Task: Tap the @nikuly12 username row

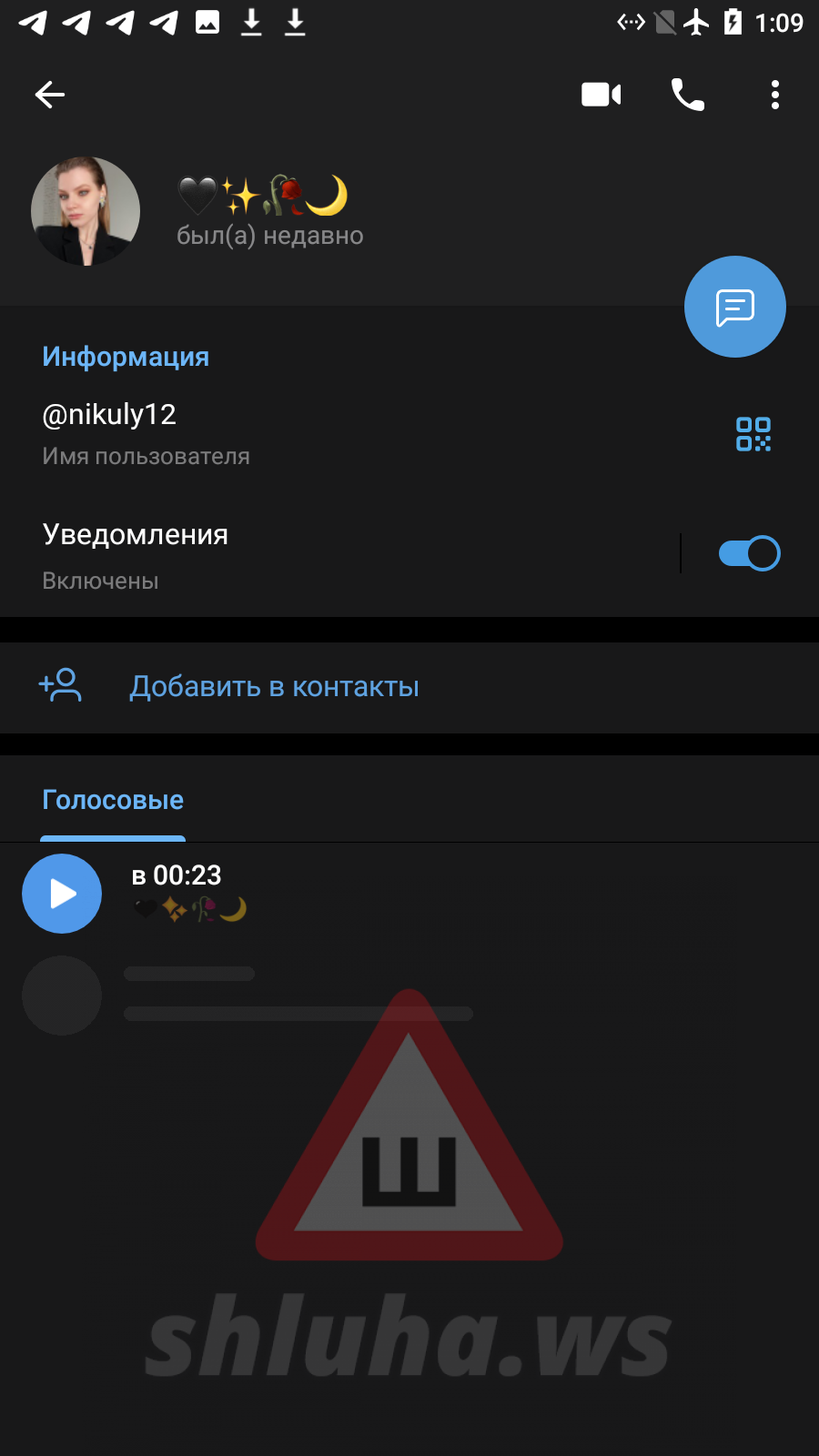Action: pyautogui.click(x=273, y=433)
